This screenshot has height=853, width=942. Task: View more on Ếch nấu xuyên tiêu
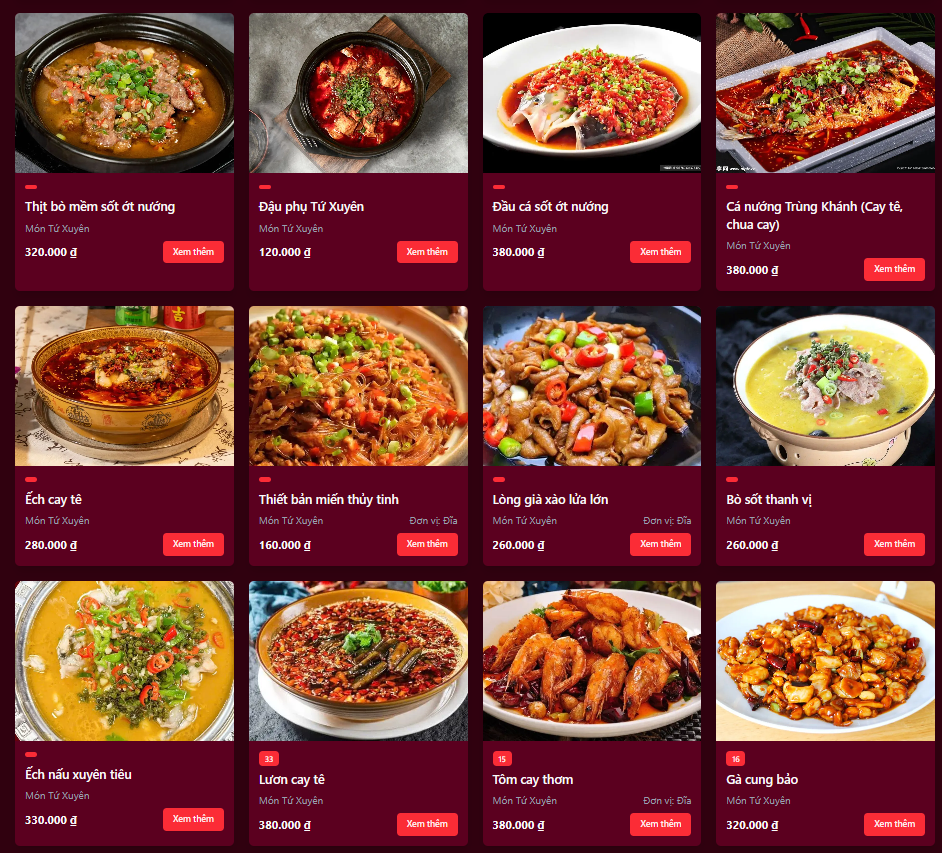pyautogui.click(x=193, y=819)
